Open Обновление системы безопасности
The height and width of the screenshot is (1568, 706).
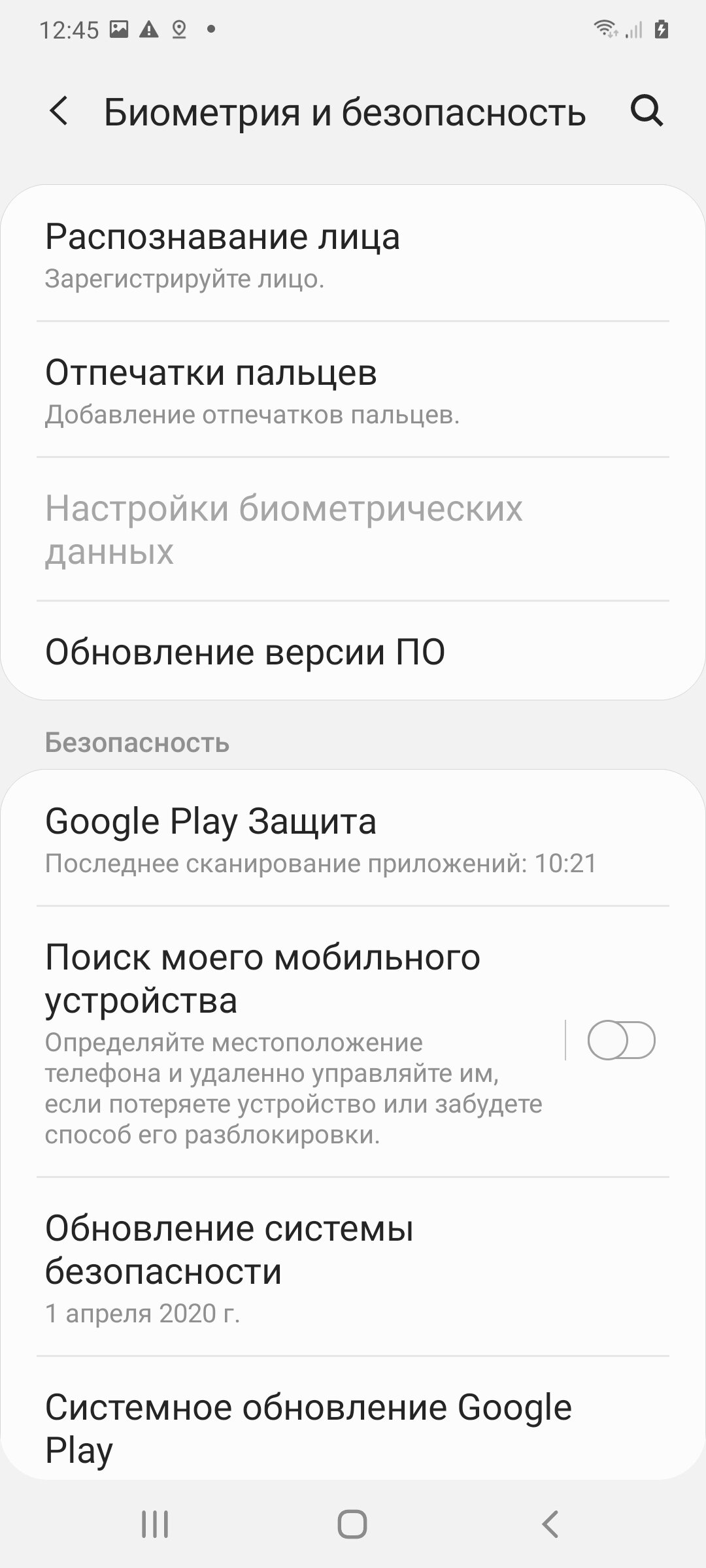[x=353, y=1266]
